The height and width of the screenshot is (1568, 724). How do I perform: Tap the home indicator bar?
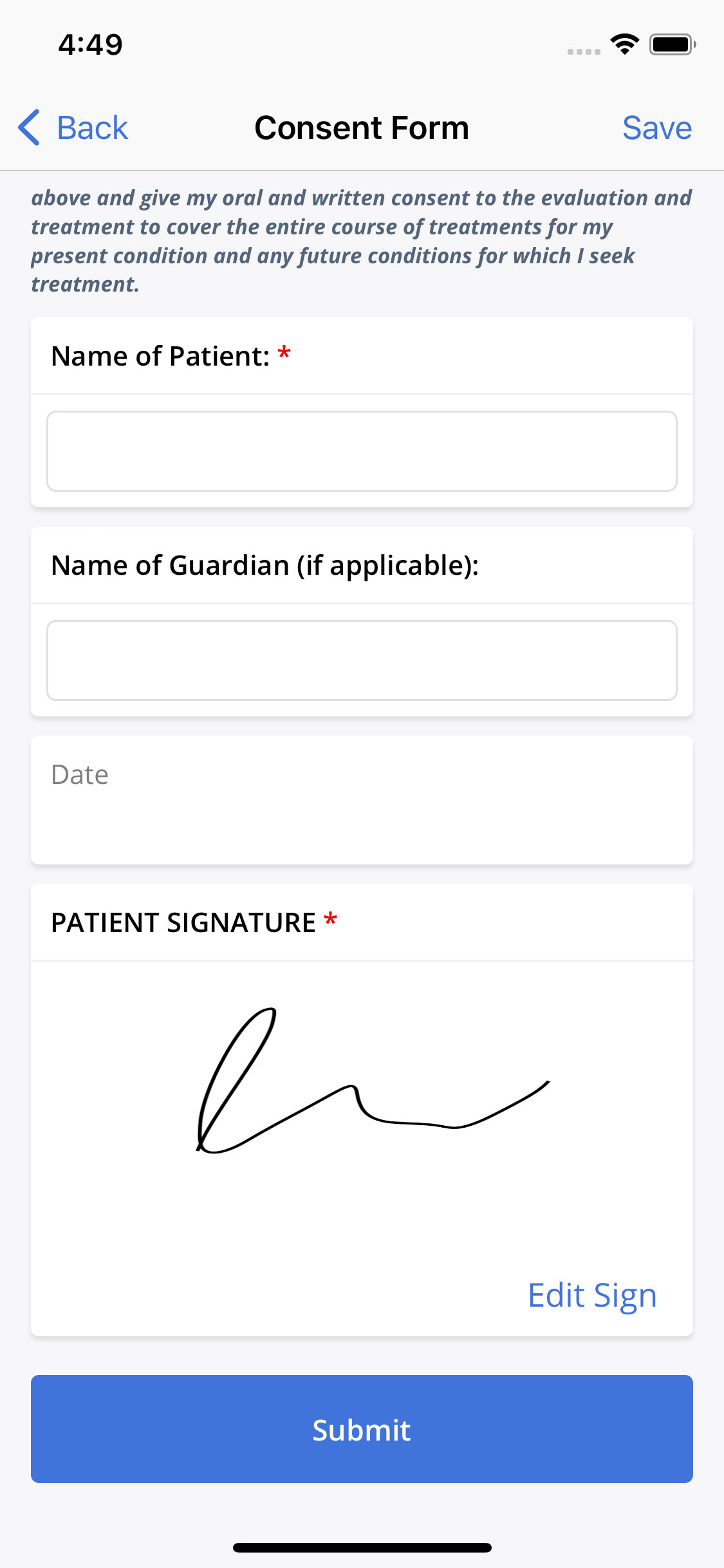coord(362,1547)
